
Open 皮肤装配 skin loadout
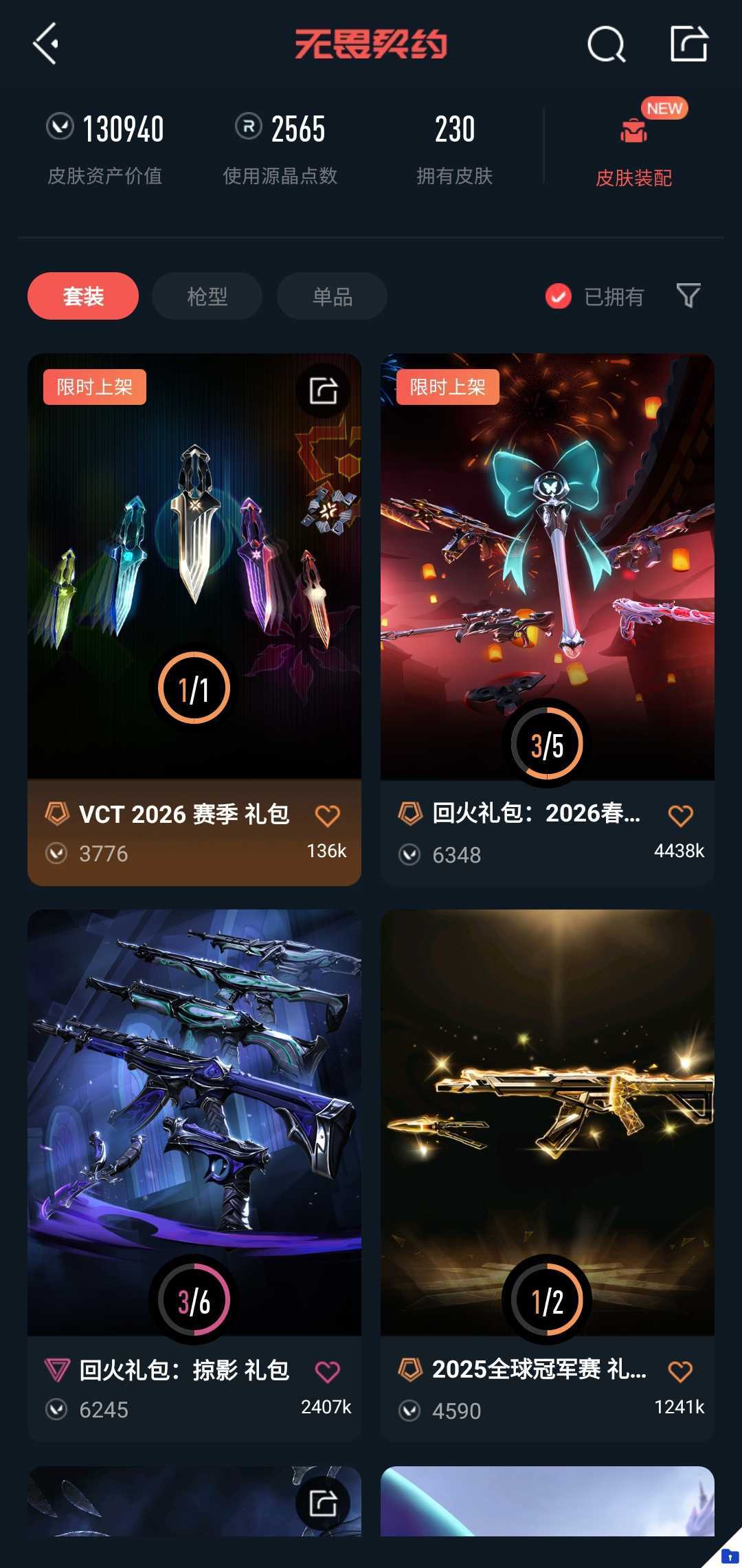click(x=633, y=147)
